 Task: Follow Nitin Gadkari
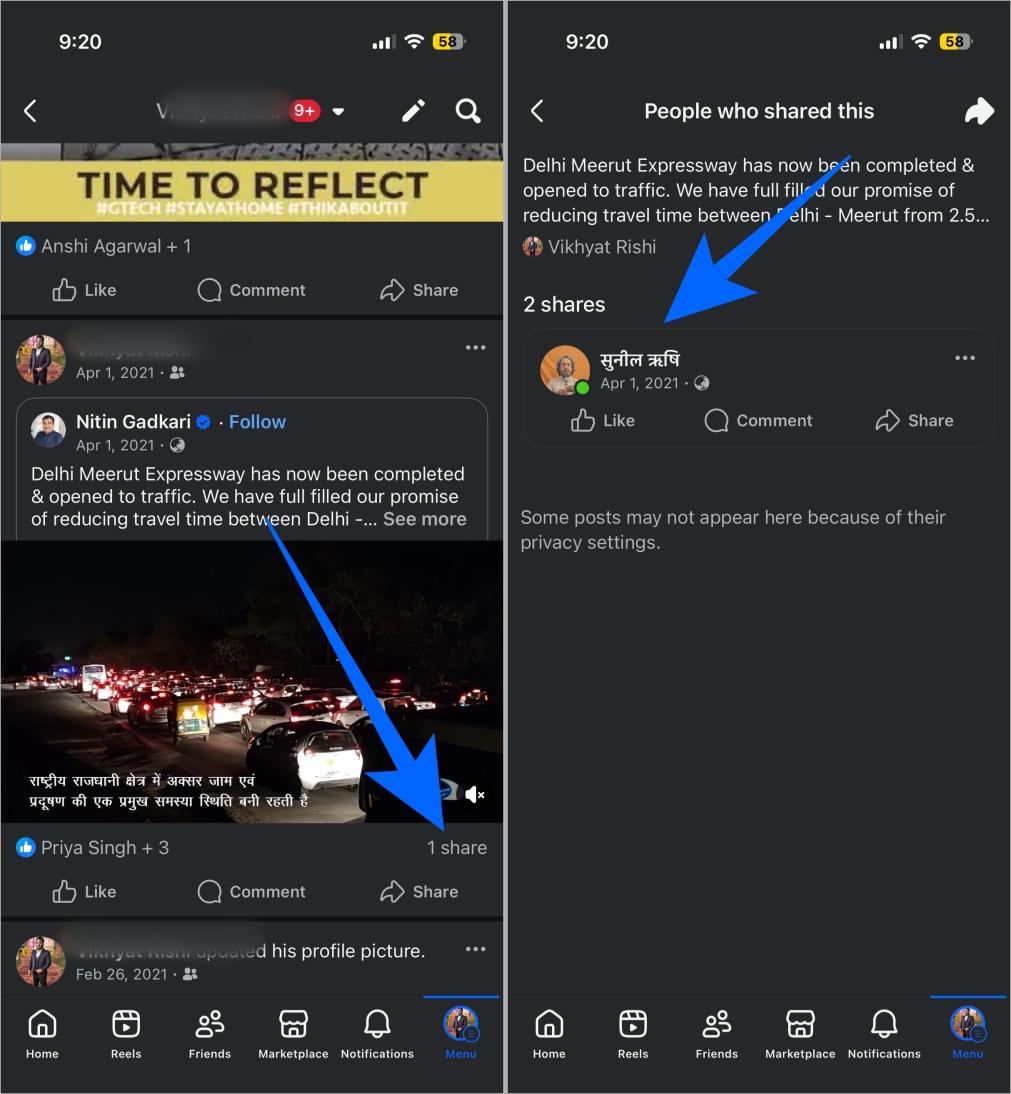257,422
